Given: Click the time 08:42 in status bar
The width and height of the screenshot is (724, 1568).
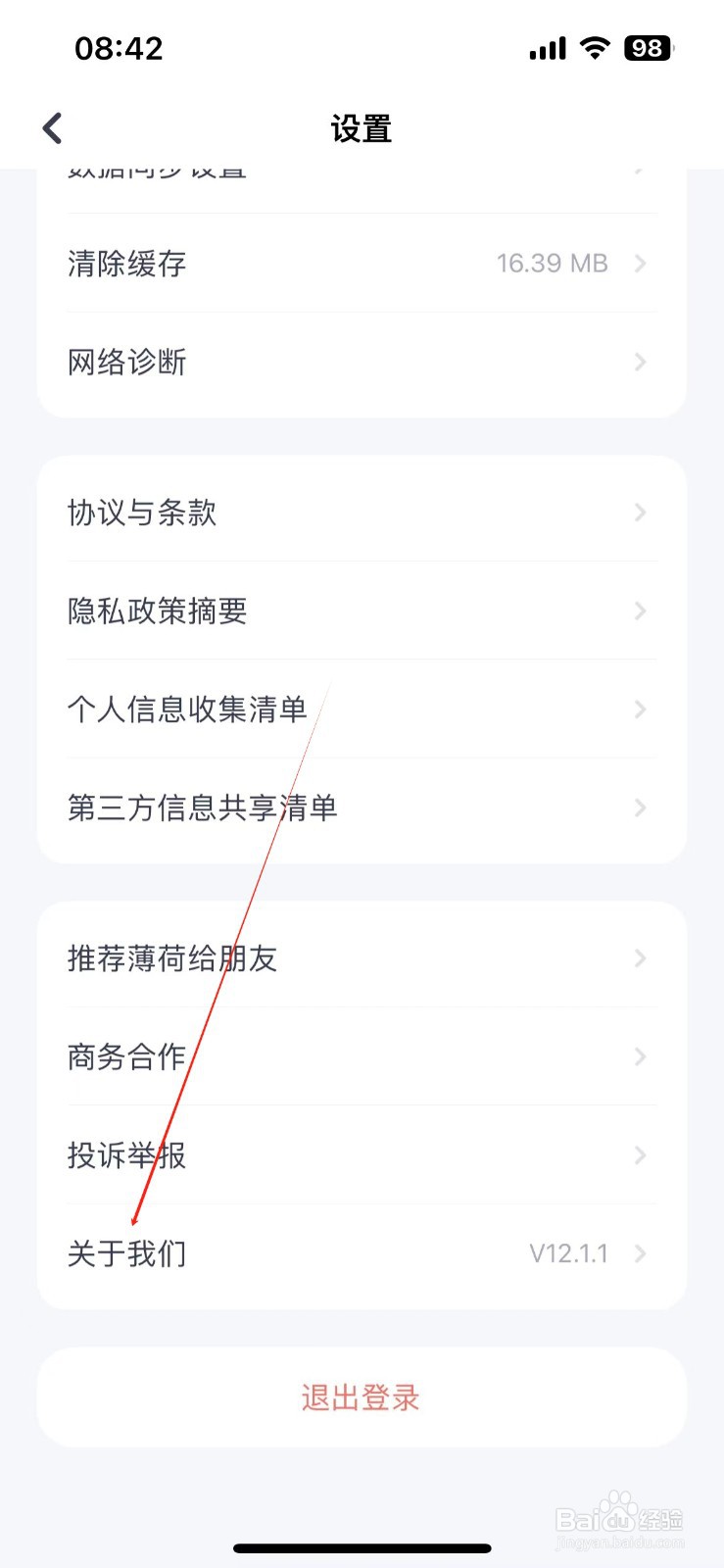Looking at the screenshot, I should coord(121,48).
